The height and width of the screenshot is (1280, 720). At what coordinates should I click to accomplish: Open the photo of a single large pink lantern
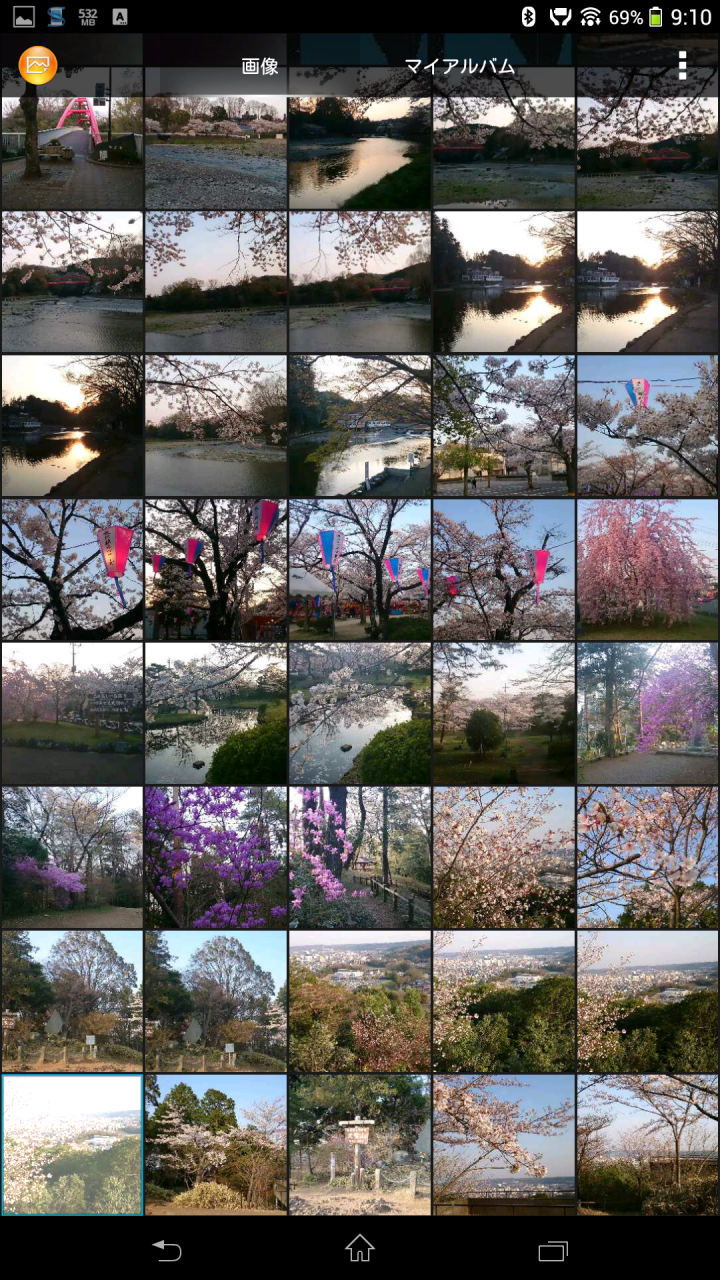pos(72,570)
